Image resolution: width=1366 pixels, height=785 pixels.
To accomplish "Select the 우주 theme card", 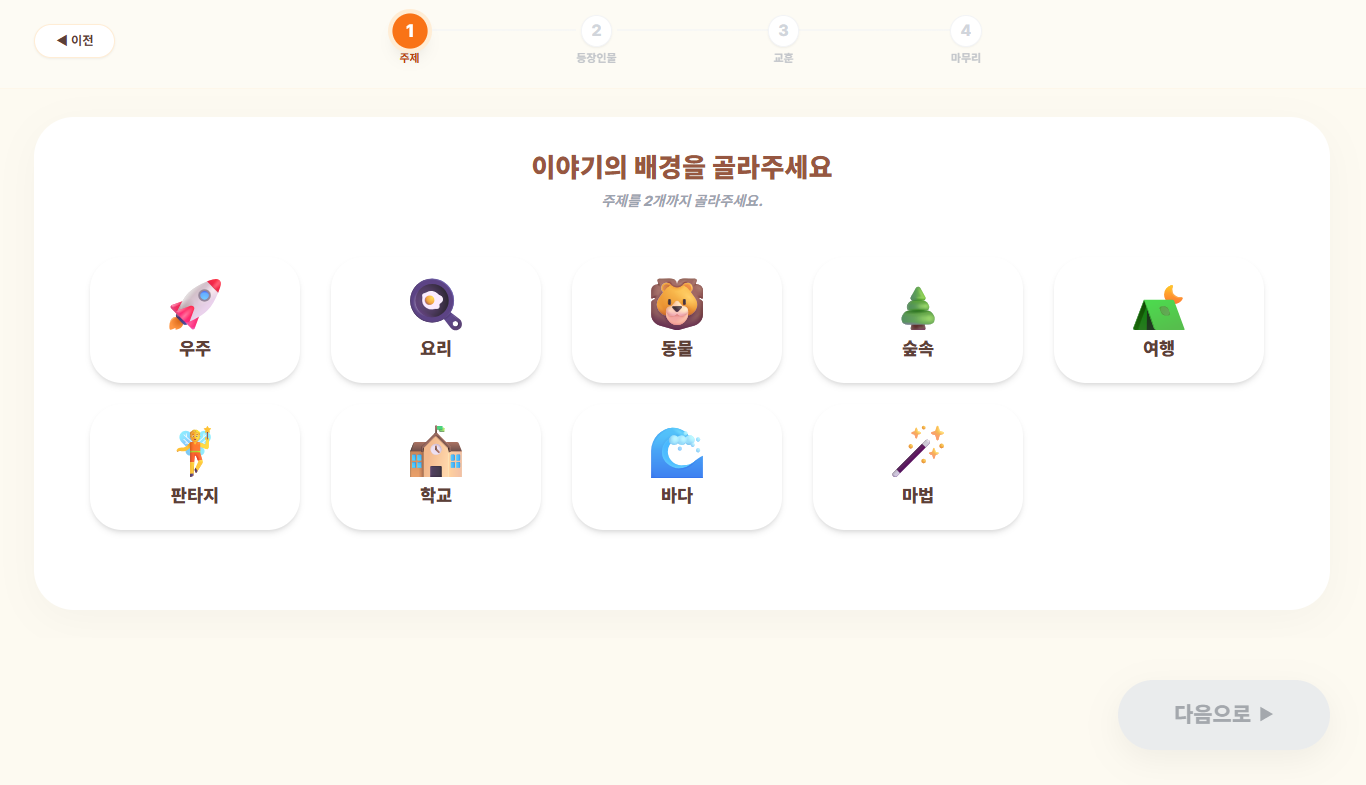I will [x=195, y=320].
